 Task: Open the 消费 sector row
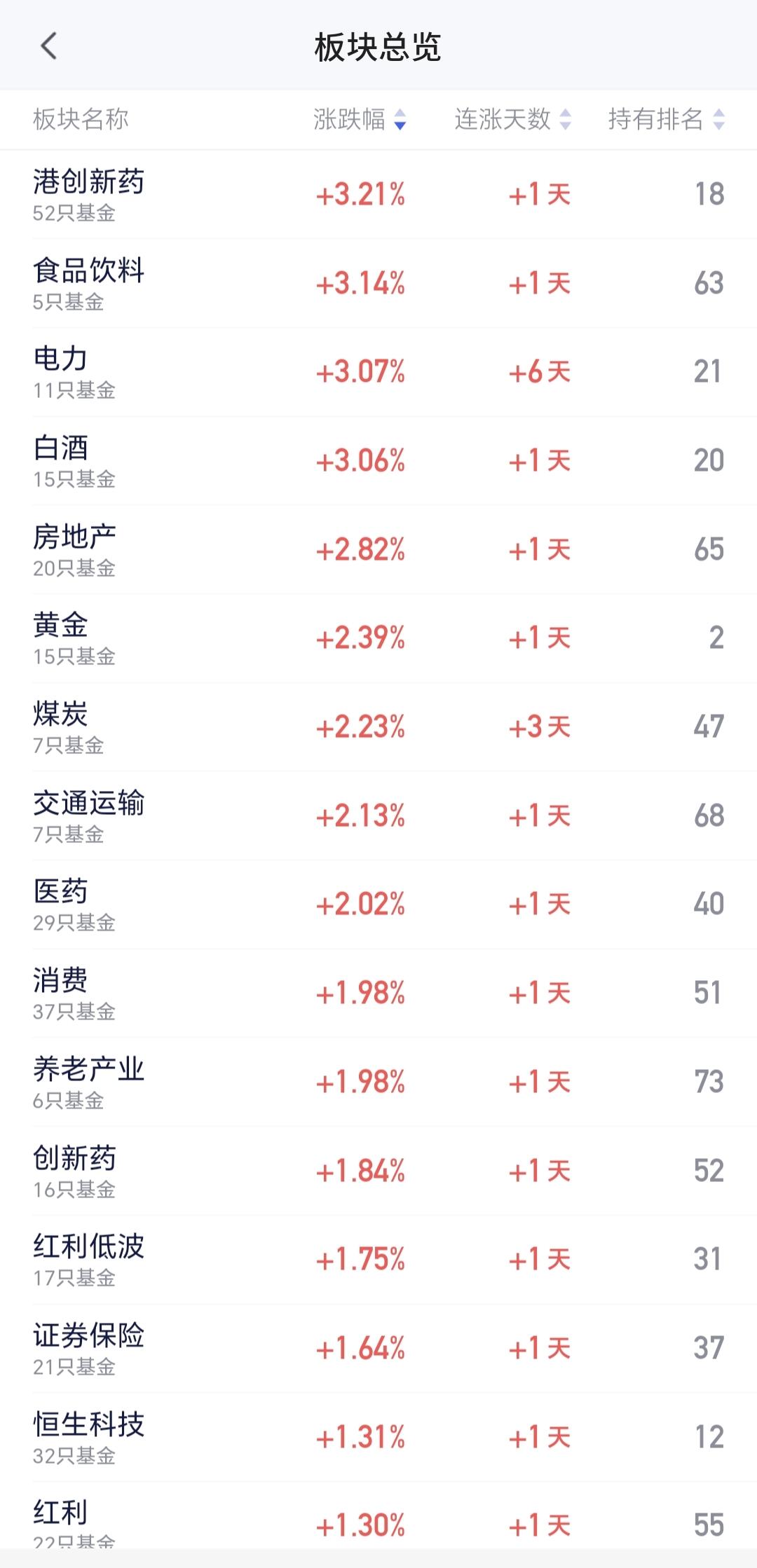tap(378, 993)
